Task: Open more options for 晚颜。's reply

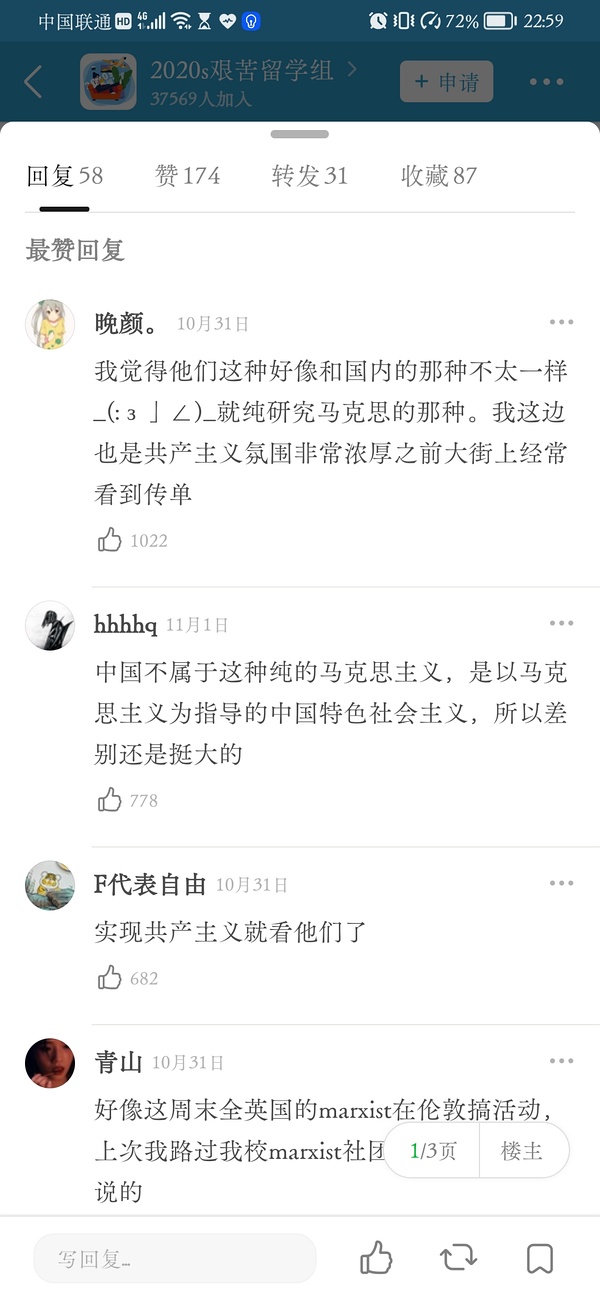Action: [x=561, y=322]
